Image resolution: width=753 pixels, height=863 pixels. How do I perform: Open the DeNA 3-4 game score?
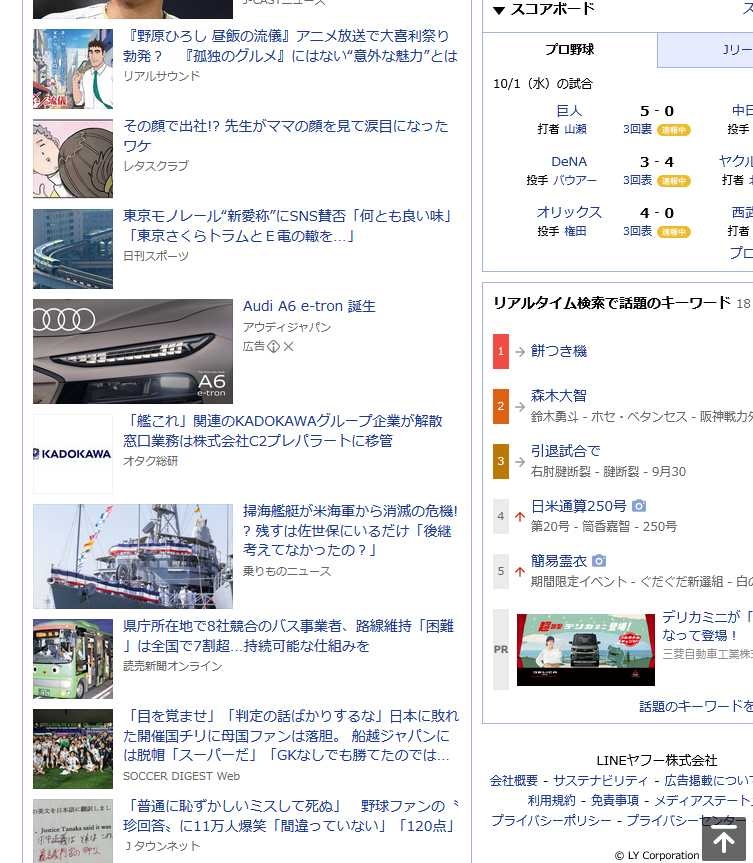click(x=656, y=162)
